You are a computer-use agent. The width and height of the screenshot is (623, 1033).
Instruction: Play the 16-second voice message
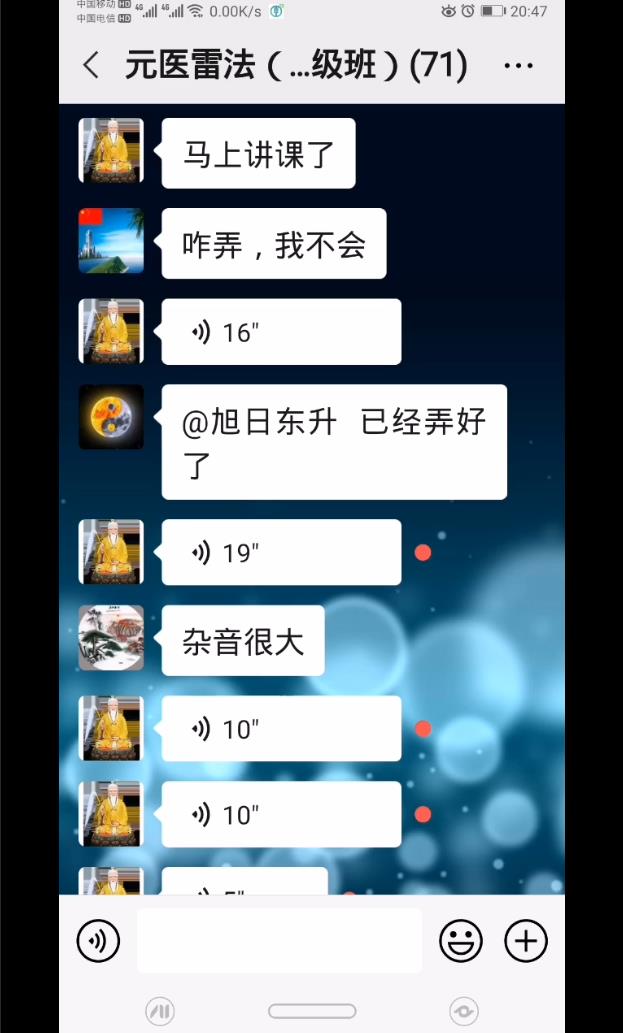pyautogui.click(x=280, y=332)
